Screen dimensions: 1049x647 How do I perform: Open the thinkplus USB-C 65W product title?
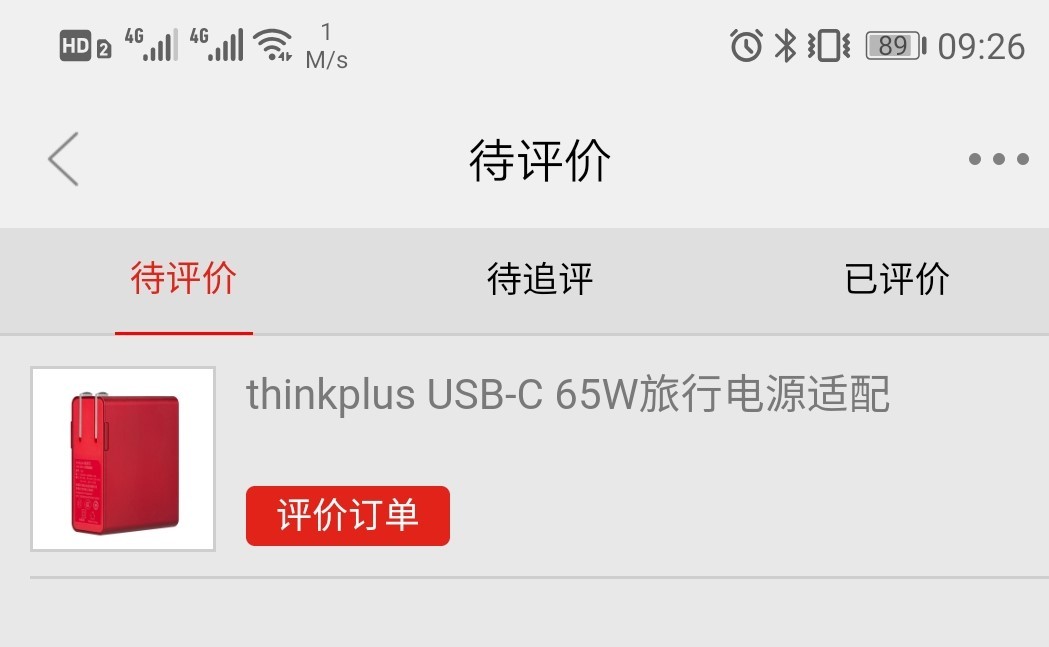click(x=568, y=395)
